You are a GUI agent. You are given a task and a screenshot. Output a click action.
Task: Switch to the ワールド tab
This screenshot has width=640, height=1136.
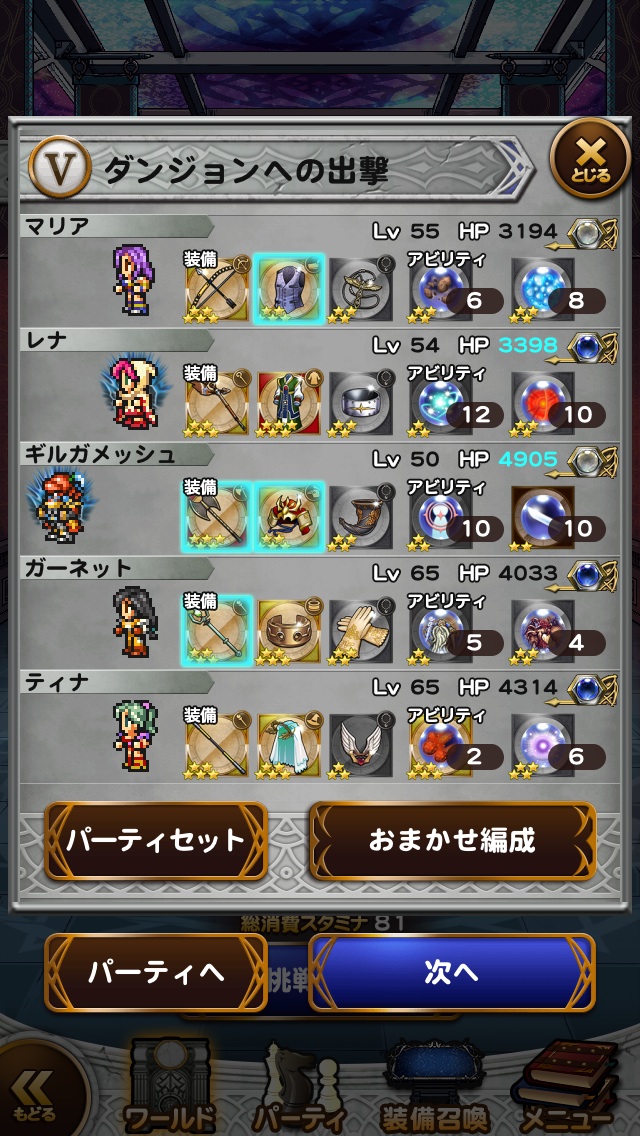tap(168, 1088)
